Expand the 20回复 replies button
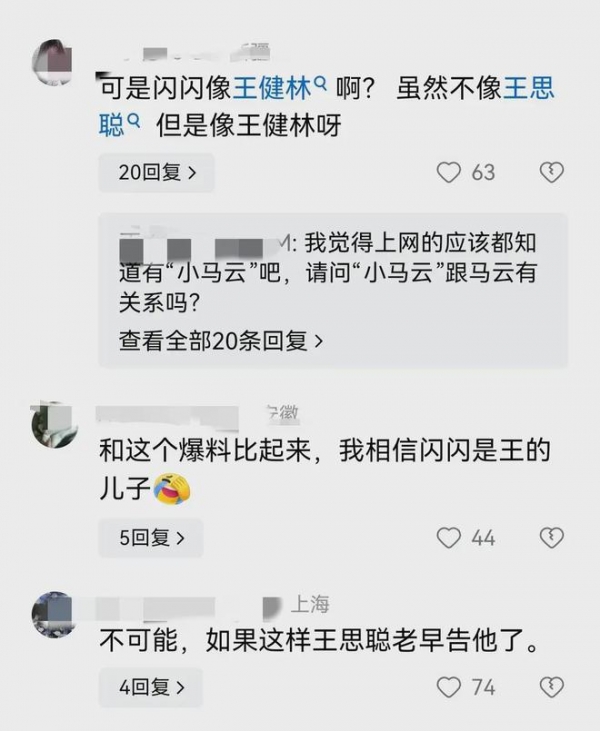Image resolution: width=600 pixels, height=731 pixels. (x=158, y=172)
